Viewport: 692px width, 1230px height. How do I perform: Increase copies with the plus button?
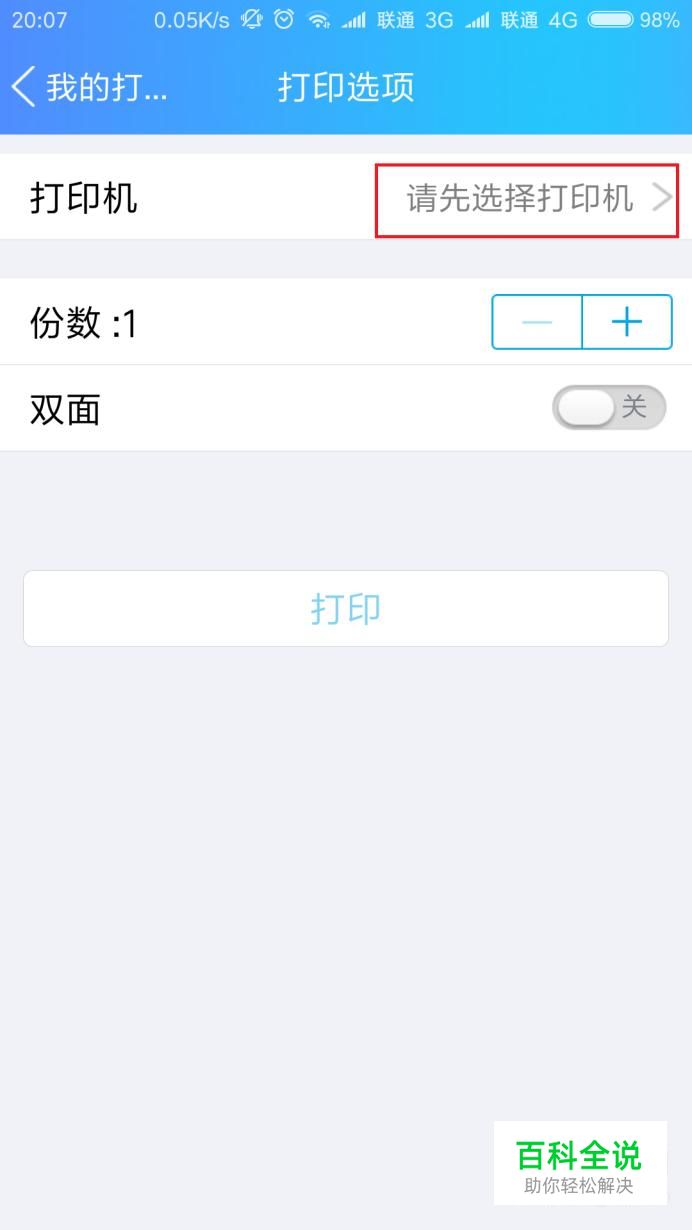tap(627, 322)
